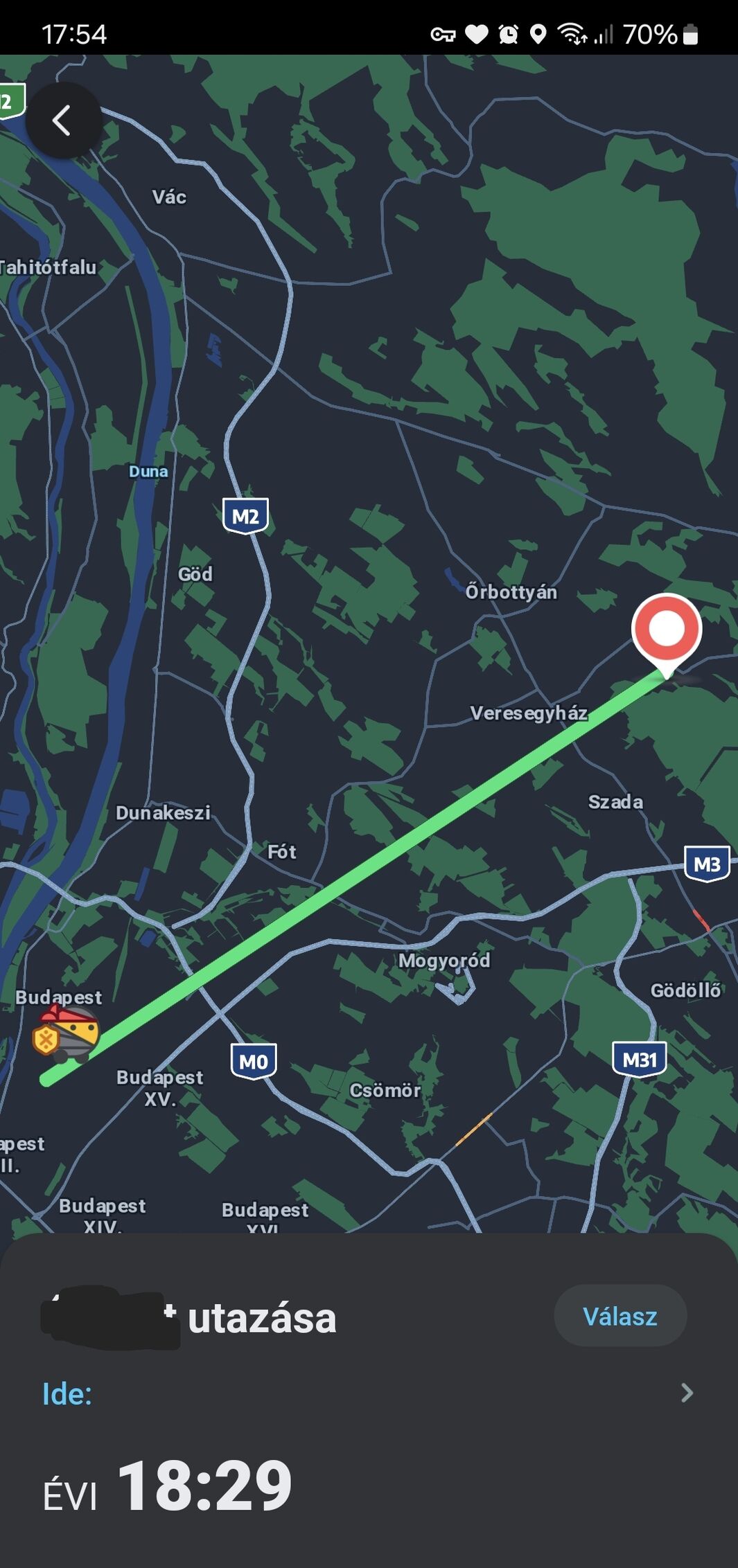The image size is (738, 1568).
Task: Expand the Ide: destination row
Action: point(369,1393)
